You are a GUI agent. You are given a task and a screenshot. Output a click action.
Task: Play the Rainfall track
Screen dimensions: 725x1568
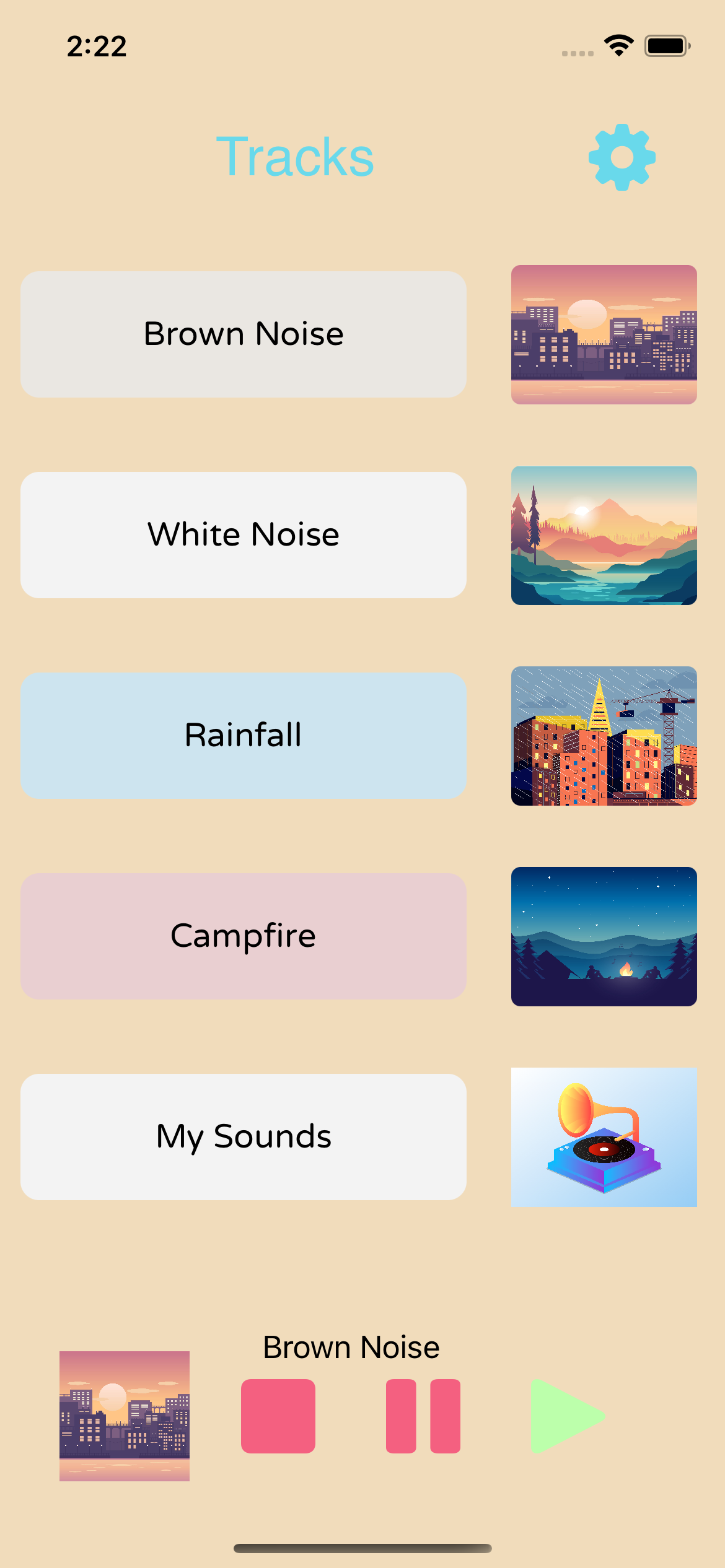[244, 736]
